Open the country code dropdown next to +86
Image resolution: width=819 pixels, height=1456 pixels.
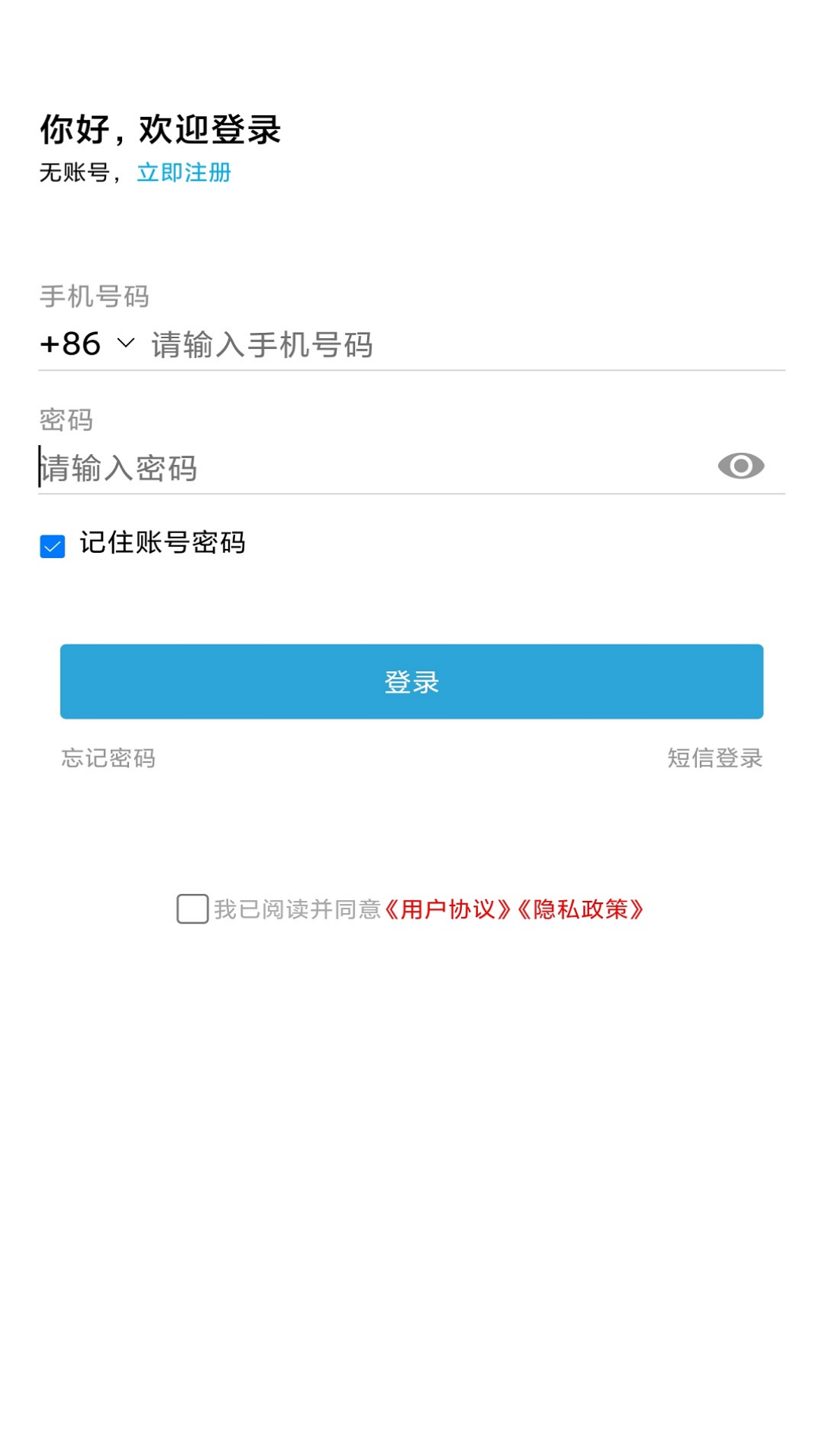pos(124,345)
